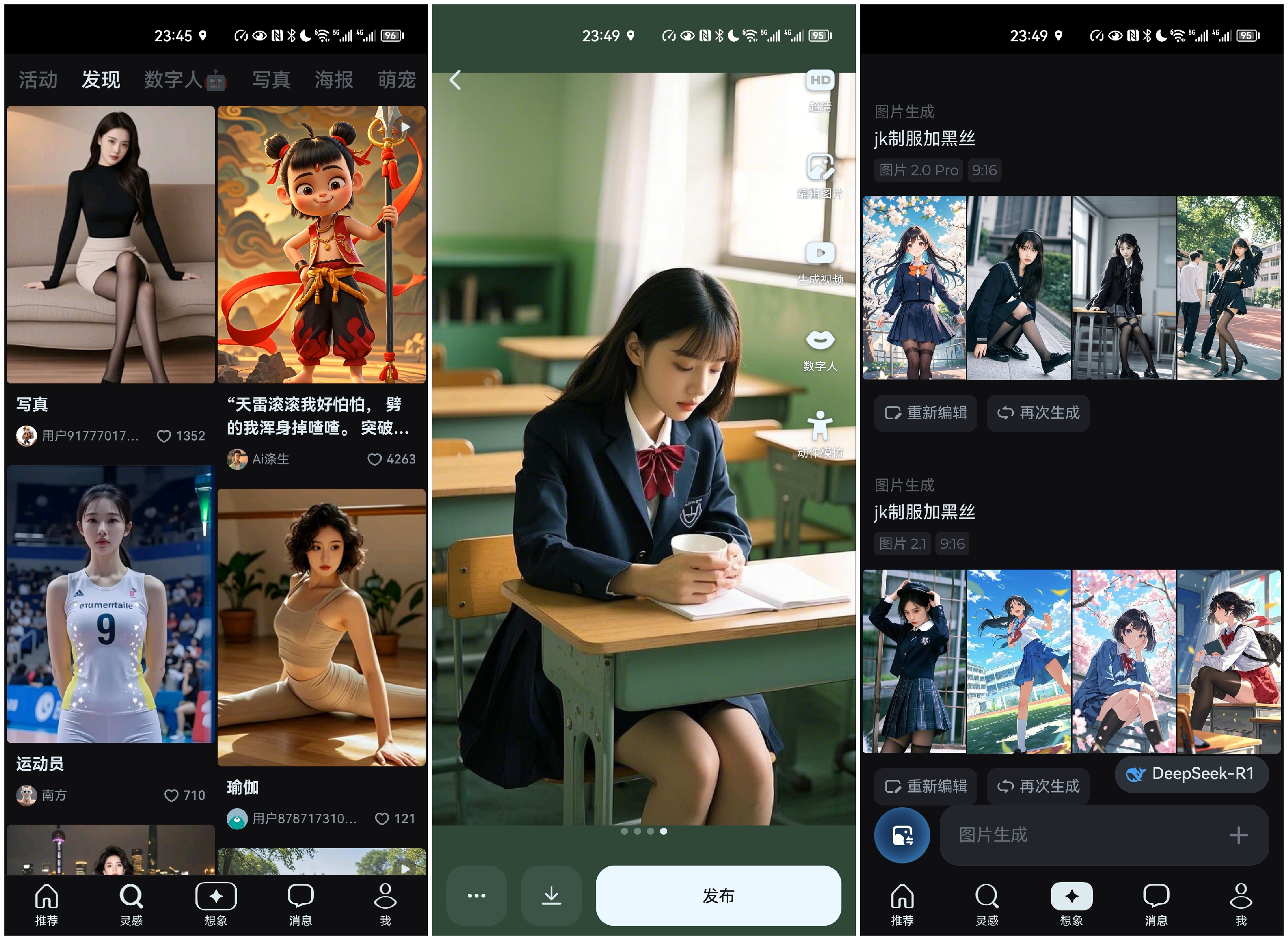Tap 再次生成 under 图片 2.1 results
The height and width of the screenshot is (940, 1288).
click(x=1038, y=786)
